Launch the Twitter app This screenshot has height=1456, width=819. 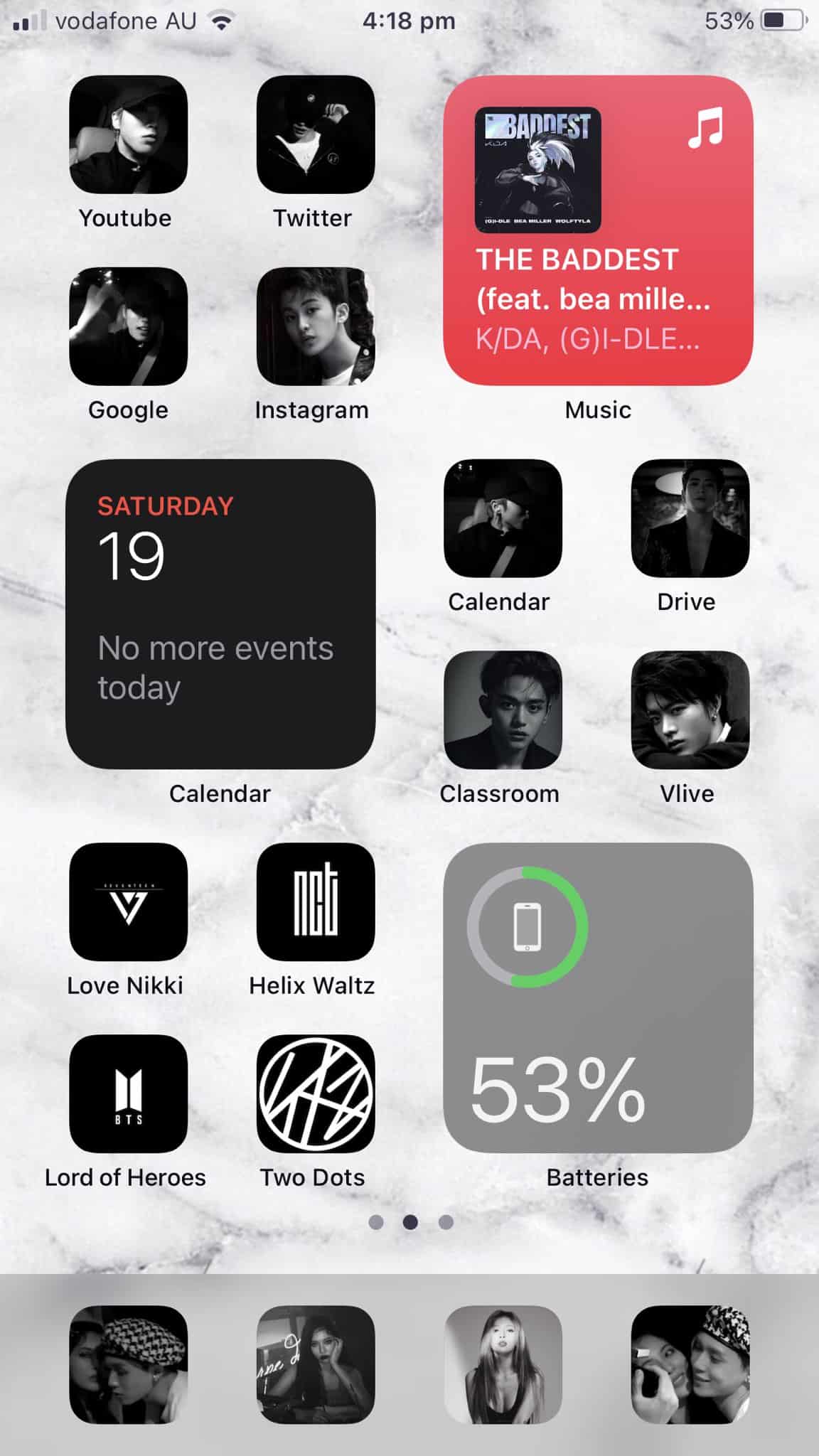coord(315,135)
